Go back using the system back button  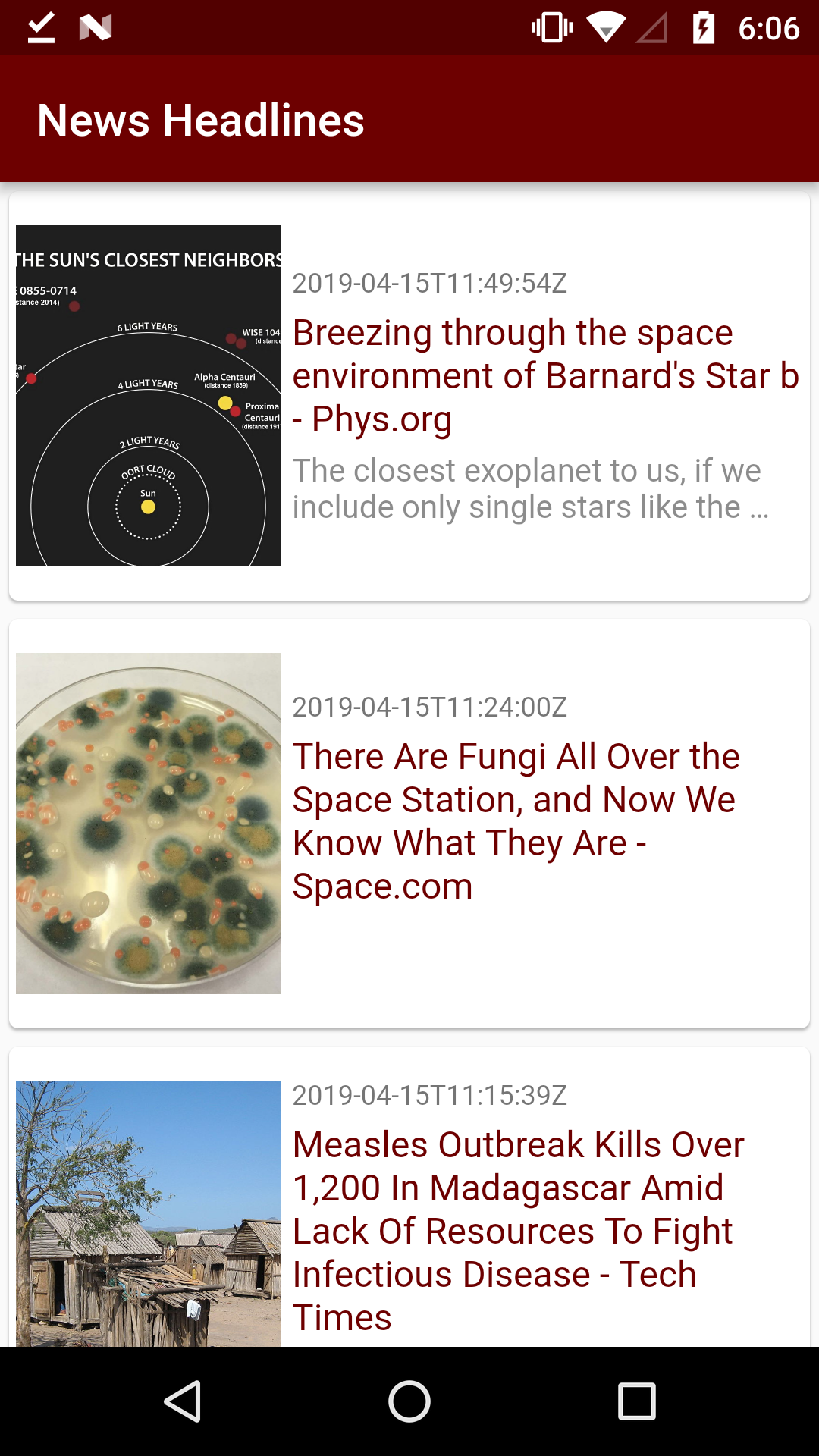[x=182, y=1401]
